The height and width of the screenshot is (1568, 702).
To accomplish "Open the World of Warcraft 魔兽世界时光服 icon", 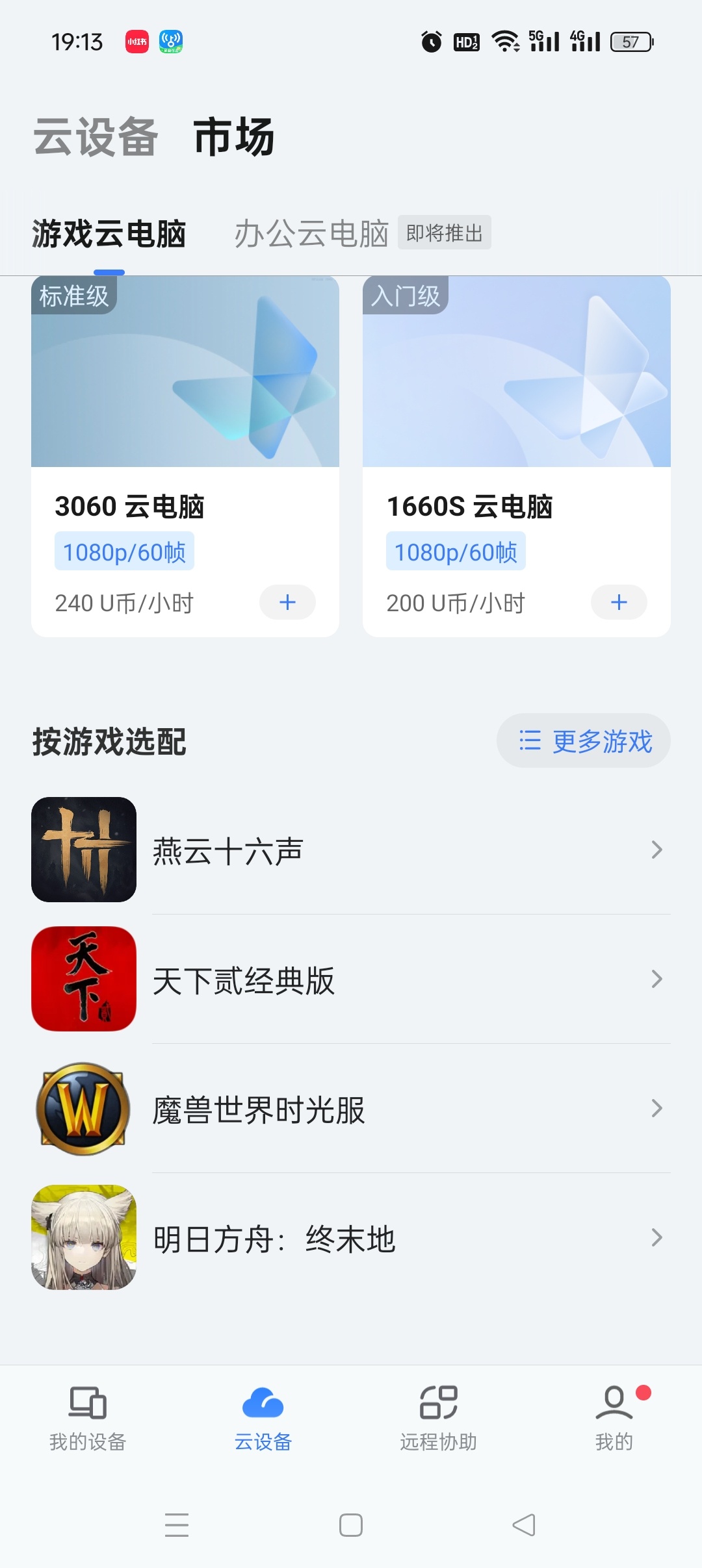I will [x=83, y=1109].
